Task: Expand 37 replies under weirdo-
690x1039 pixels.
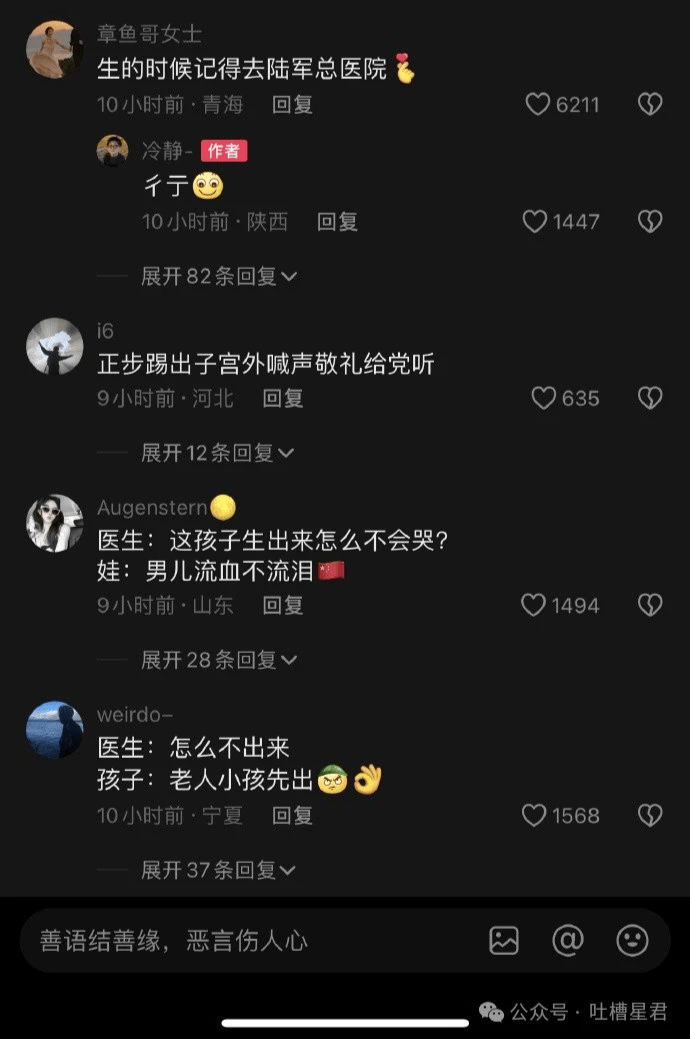Action: click(x=218, y=870)
